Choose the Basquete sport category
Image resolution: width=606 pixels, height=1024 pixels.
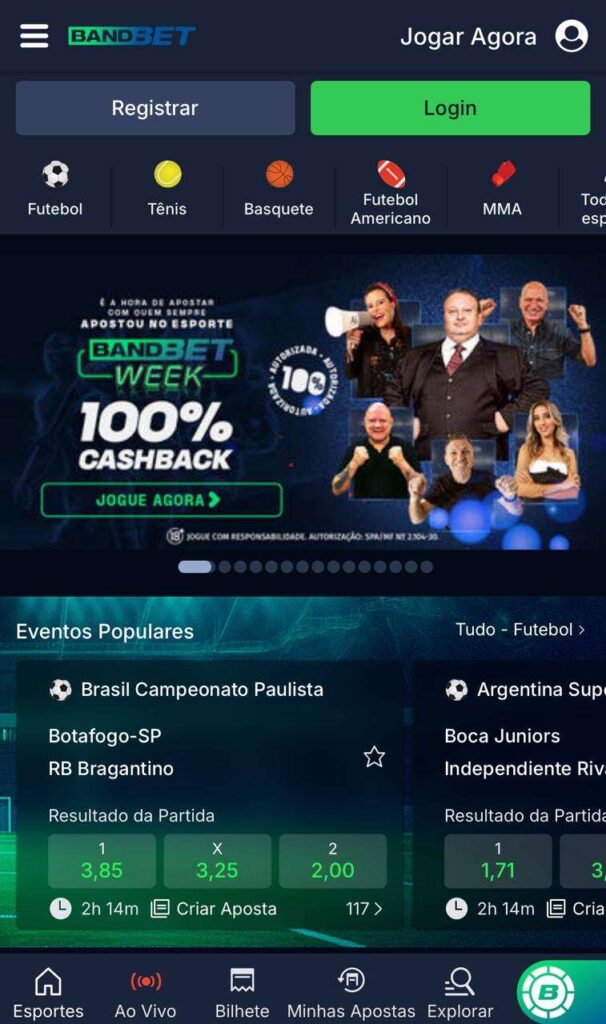(279, 190)
